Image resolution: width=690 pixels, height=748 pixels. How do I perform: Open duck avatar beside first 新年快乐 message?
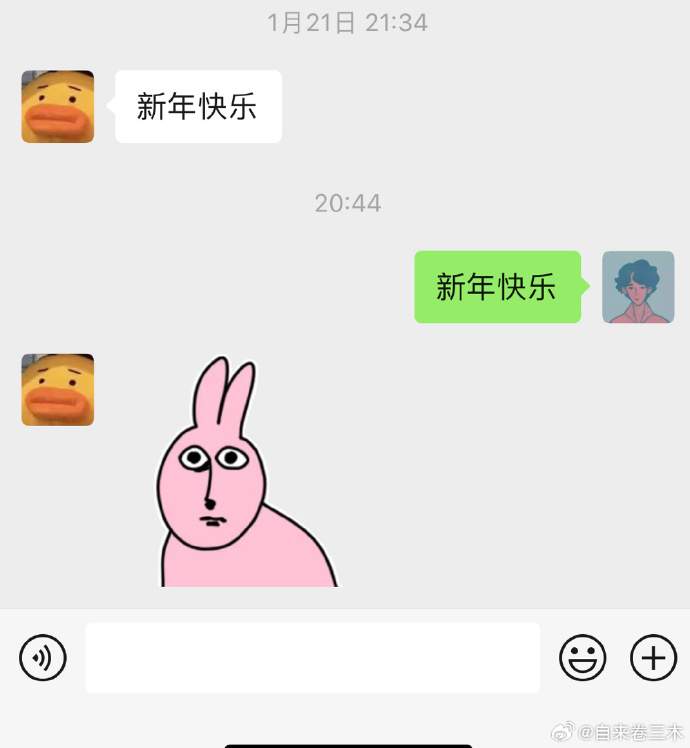click(x=58, y=106)
